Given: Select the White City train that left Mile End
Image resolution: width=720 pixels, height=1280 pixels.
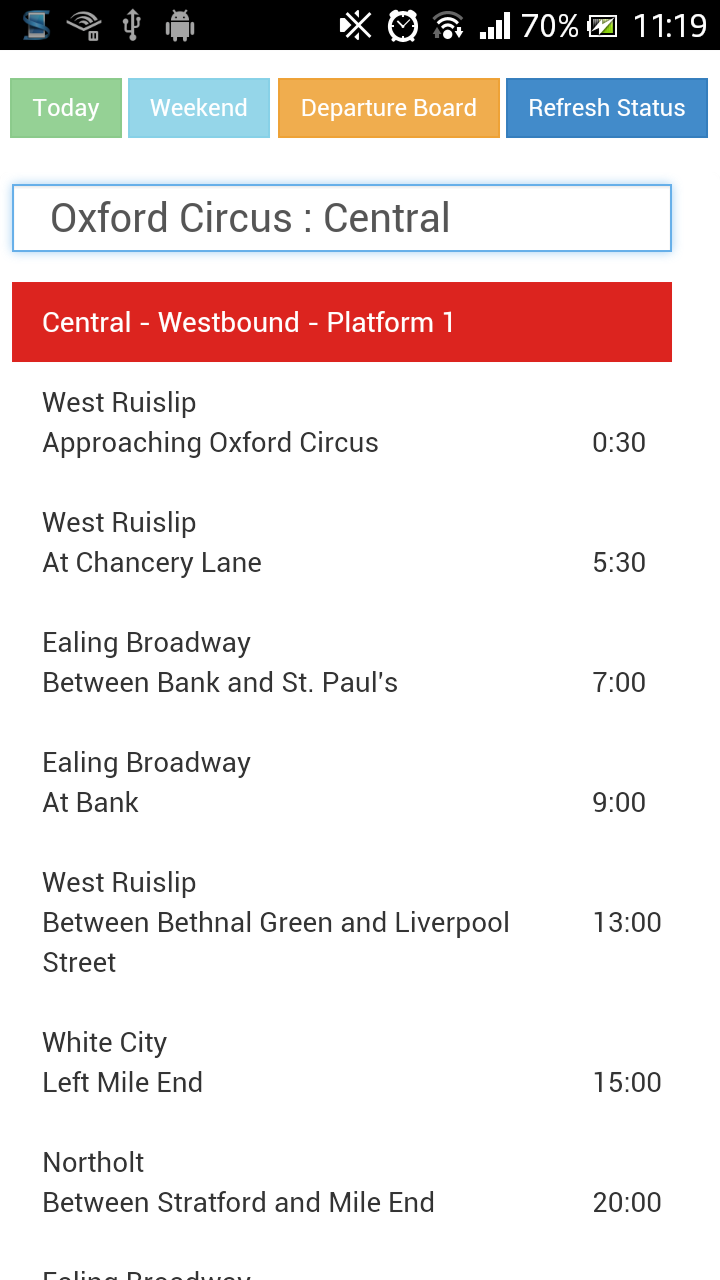Looking at the screenshot, I should tap(341, 1062).
